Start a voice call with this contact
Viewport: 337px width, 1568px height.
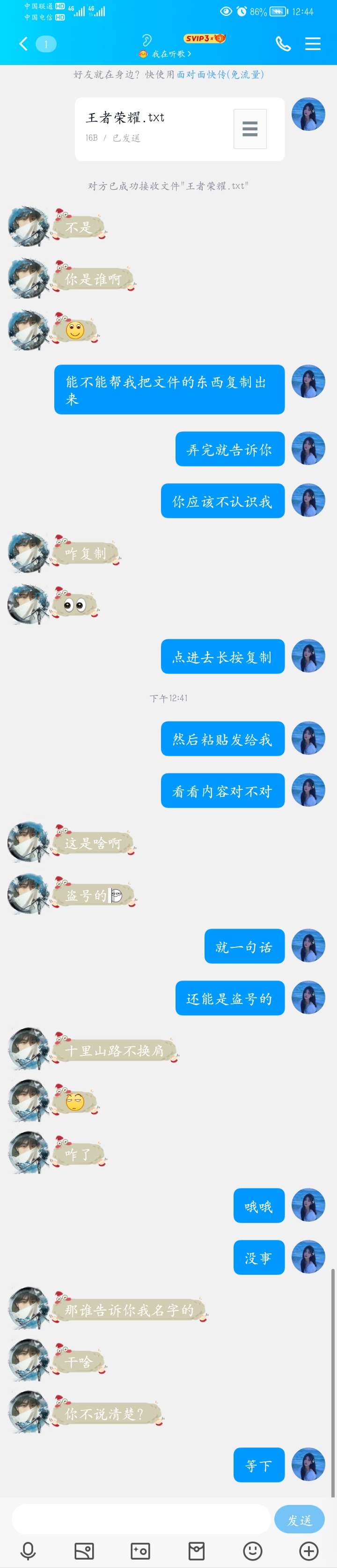pos(283,44)
